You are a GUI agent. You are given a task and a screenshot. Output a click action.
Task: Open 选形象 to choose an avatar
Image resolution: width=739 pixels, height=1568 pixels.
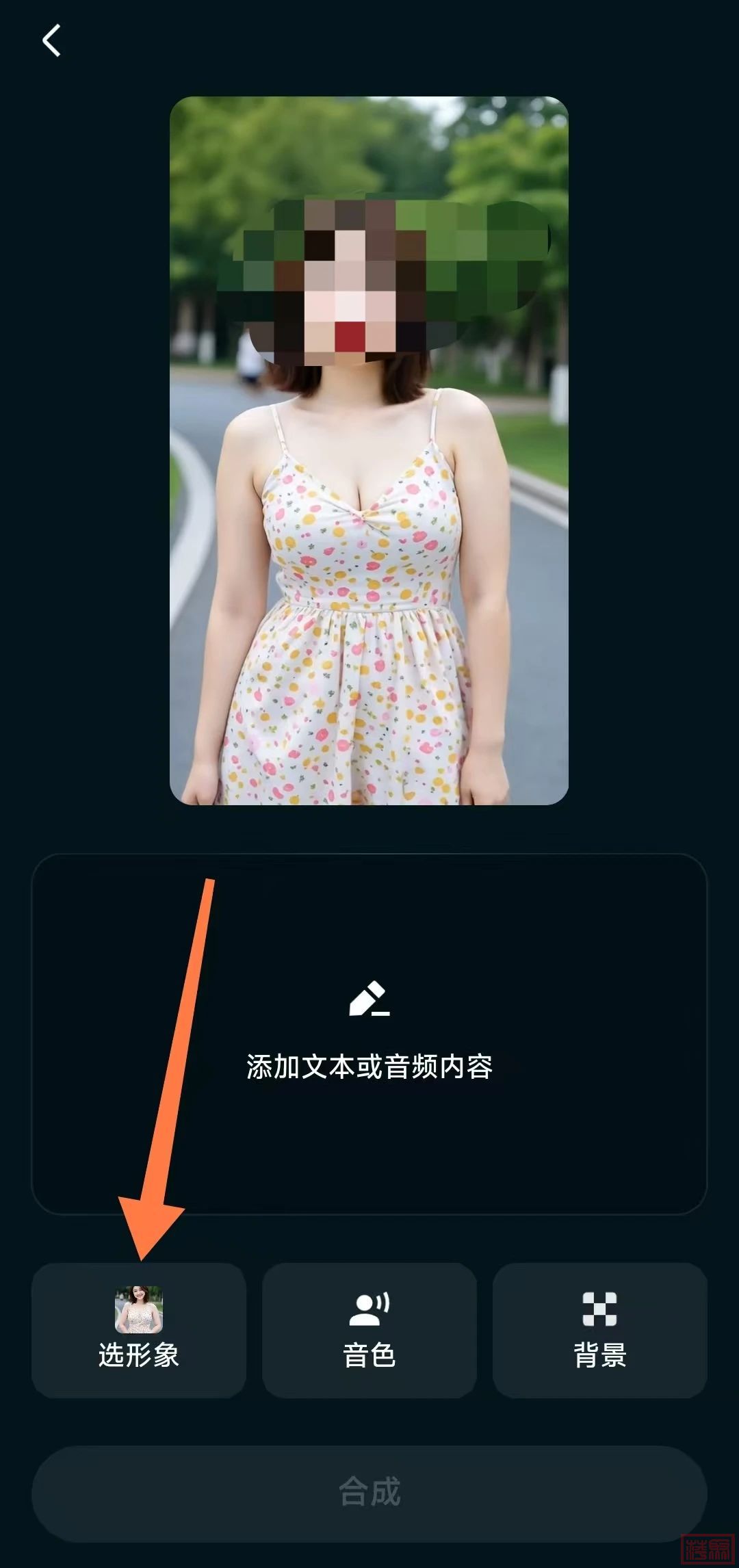[139, 1330]
